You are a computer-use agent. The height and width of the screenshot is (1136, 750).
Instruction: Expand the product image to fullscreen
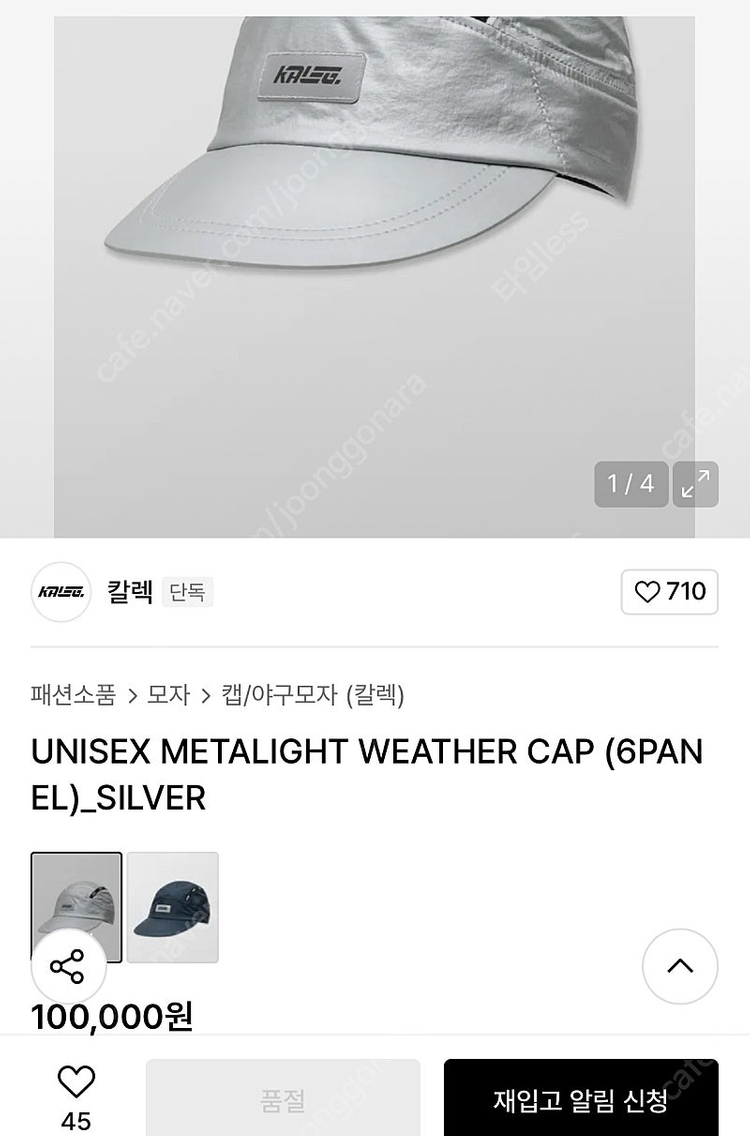click(695, 484)
